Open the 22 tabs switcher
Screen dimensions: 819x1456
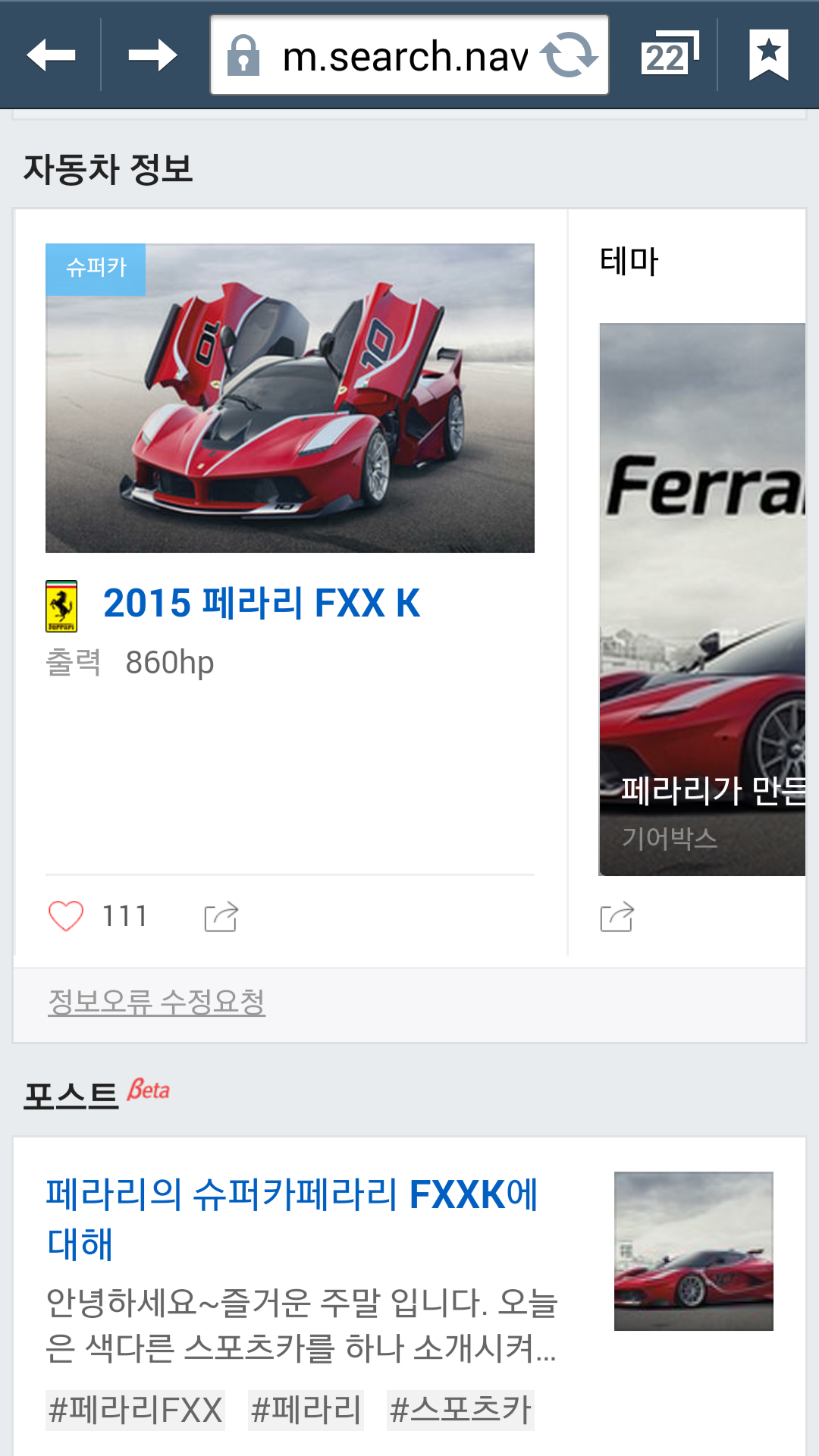coord(669,55)
